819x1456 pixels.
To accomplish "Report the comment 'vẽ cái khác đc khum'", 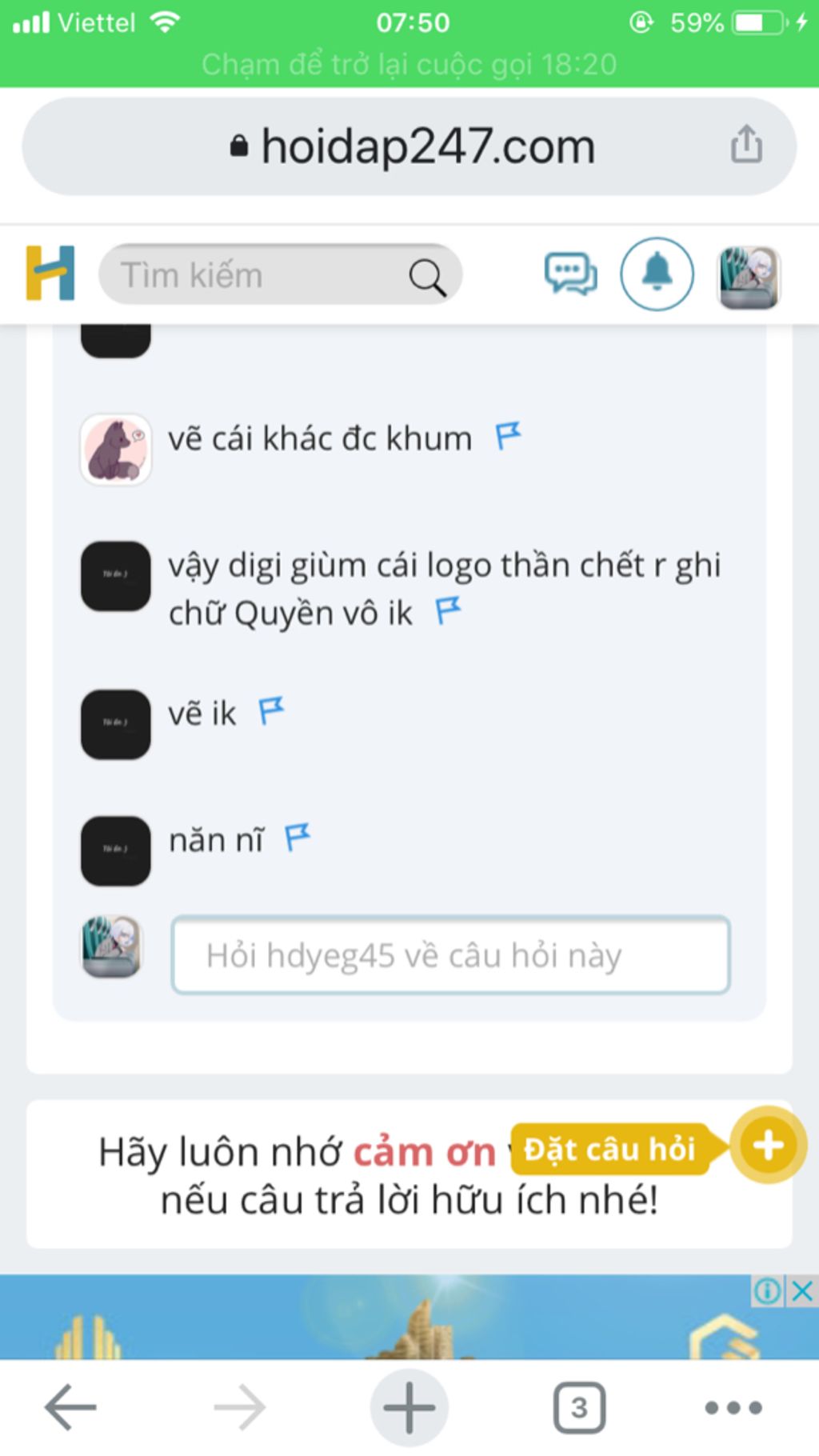I will point(508,436).
